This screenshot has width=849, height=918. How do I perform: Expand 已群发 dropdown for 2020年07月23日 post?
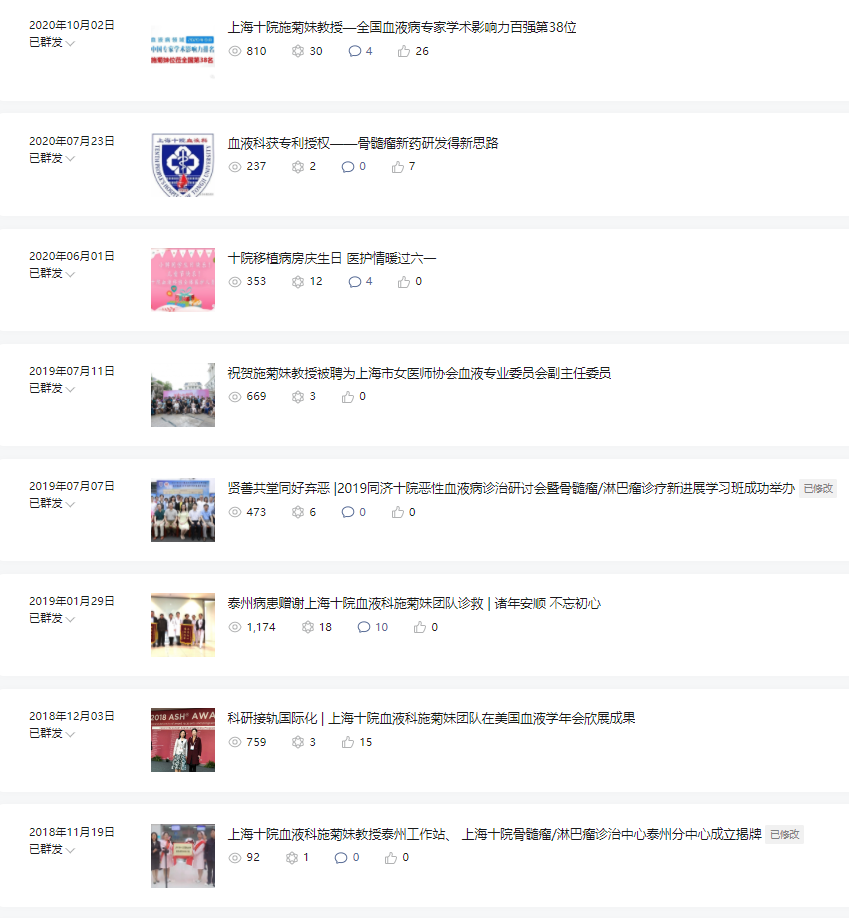[71, 158]
